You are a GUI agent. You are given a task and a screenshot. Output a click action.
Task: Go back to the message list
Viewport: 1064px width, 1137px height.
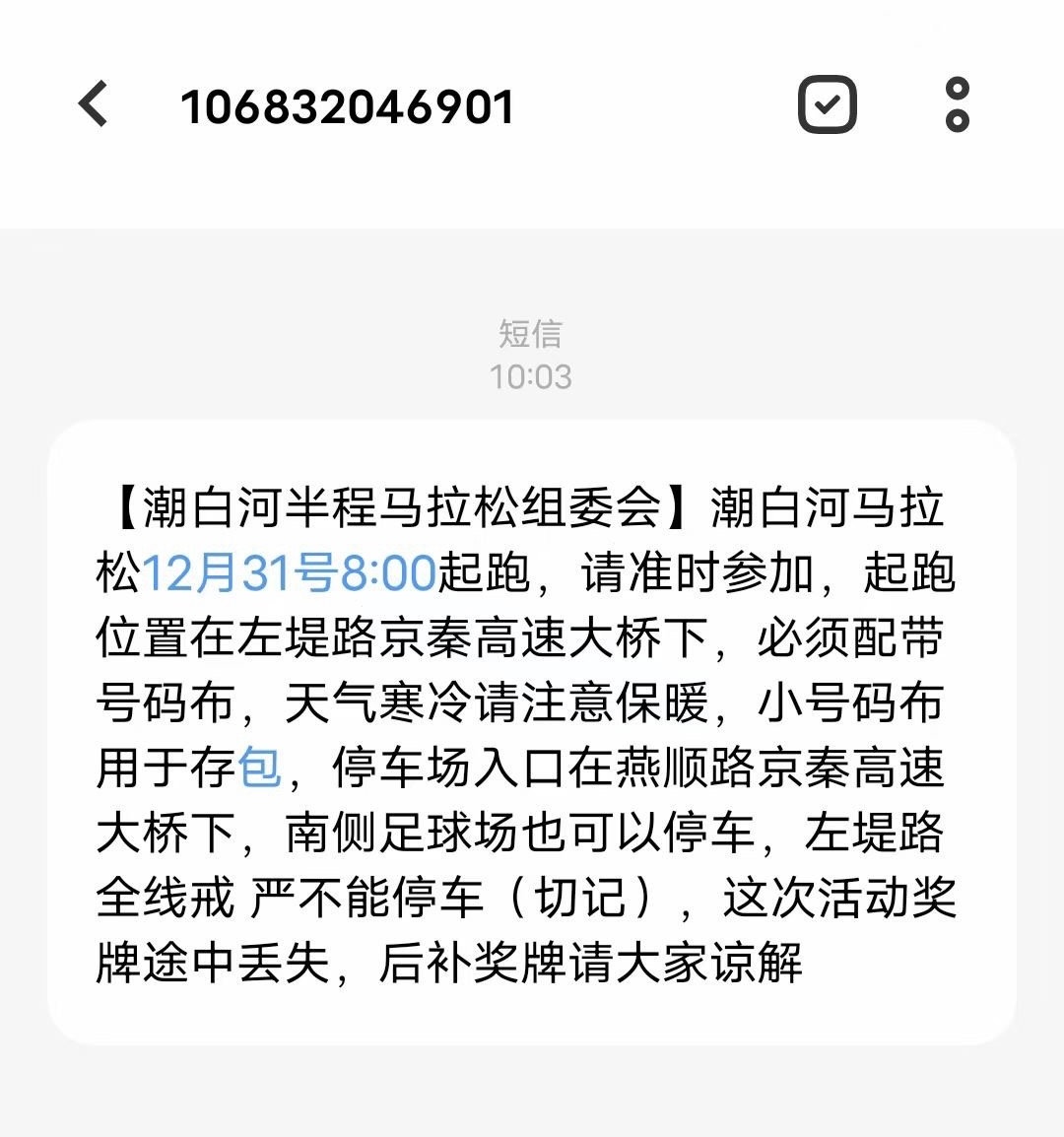tap(94, 104)
